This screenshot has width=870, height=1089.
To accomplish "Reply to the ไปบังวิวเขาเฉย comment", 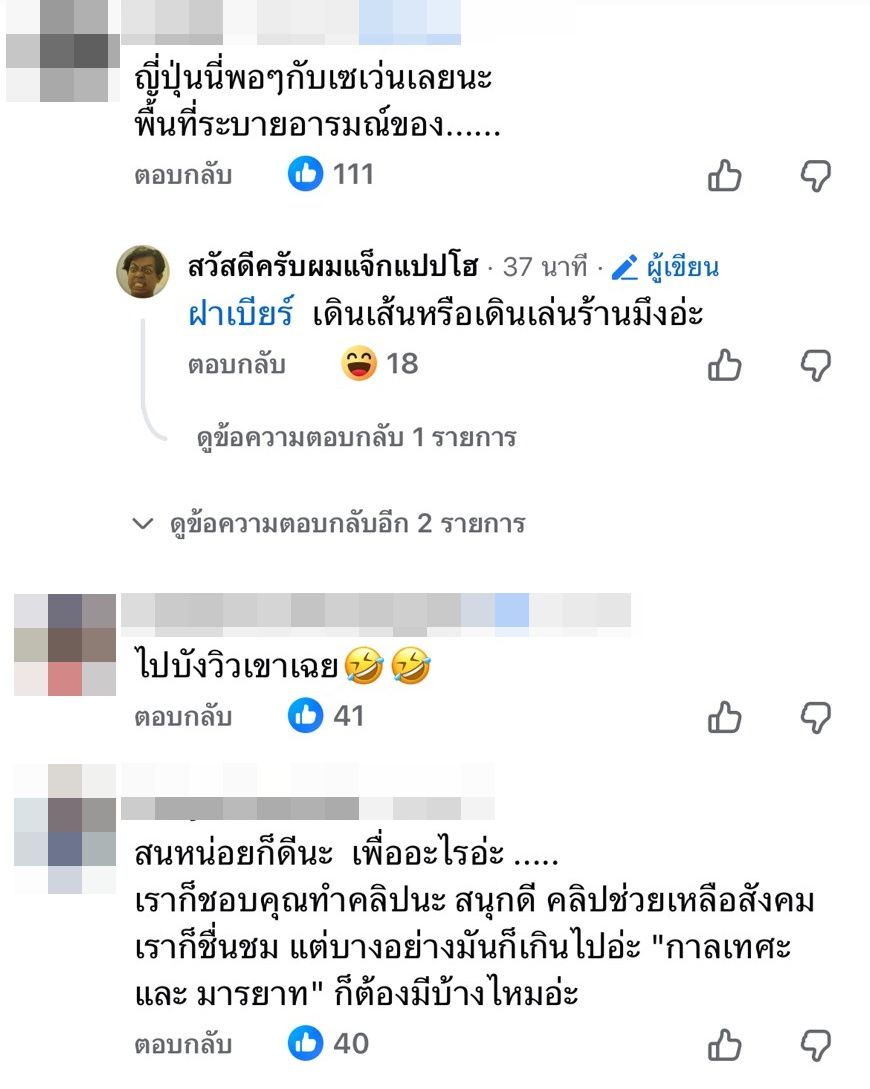I will pos(183,717).
